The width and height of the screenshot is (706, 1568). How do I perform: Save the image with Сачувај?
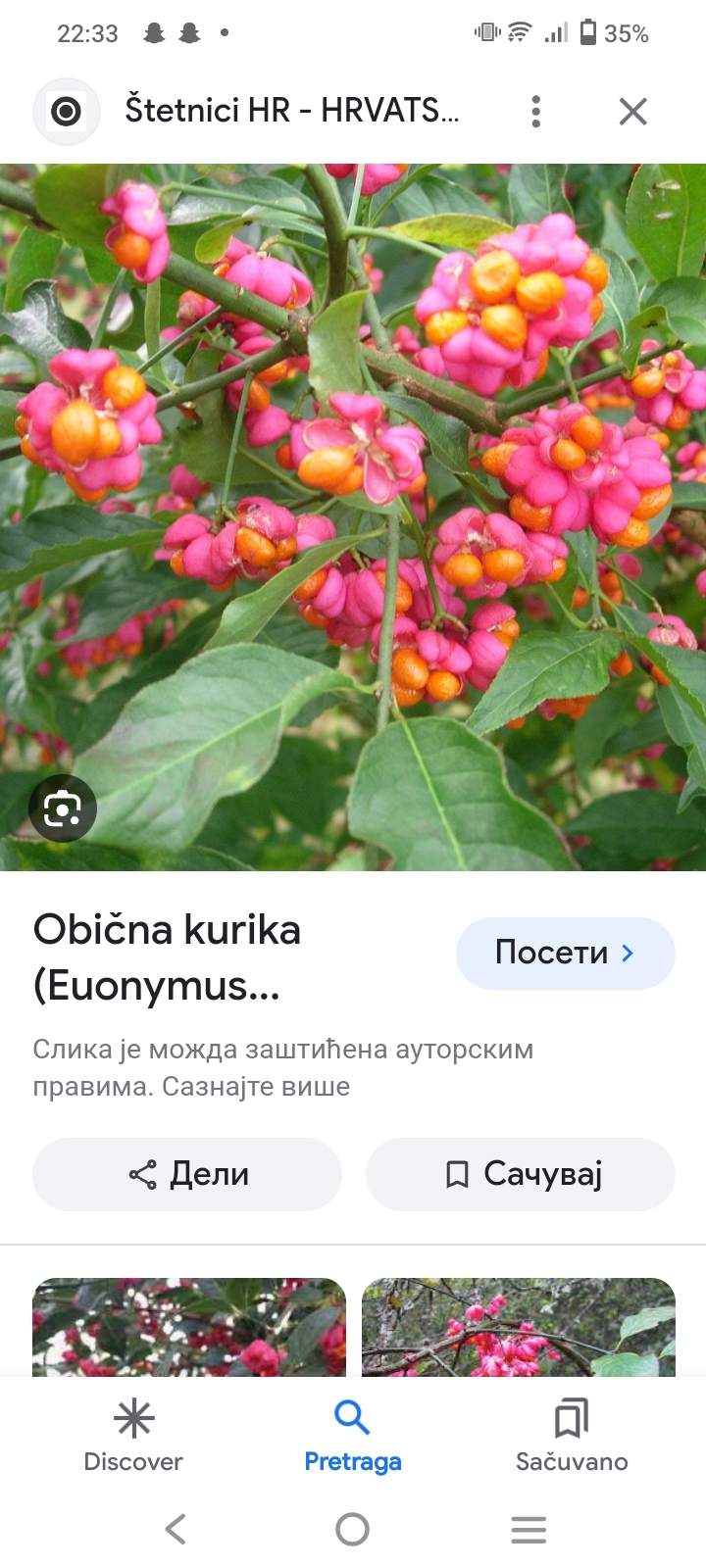point(521,1174)
